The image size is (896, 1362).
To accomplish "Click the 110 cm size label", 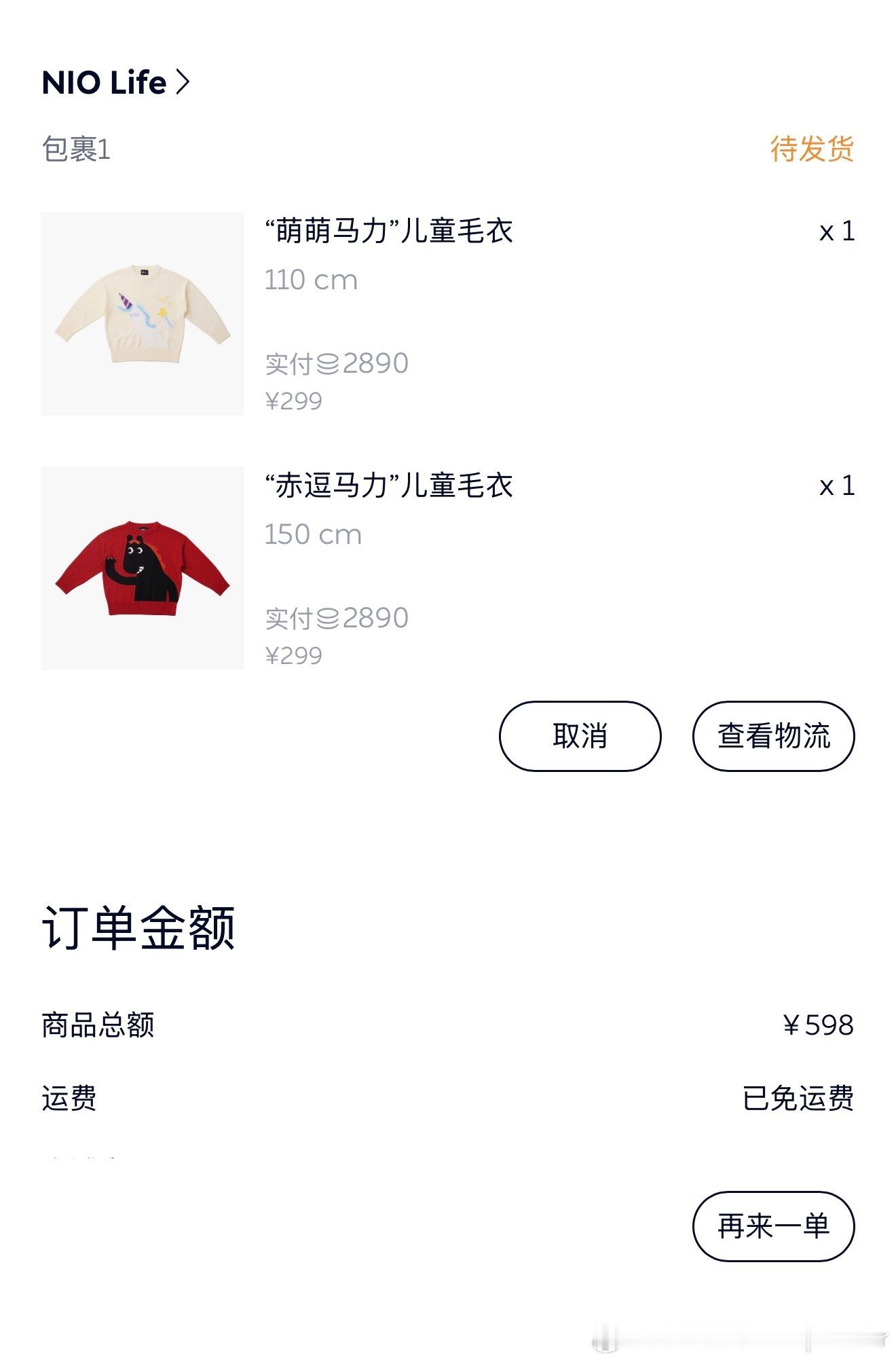I will tap(311, 280).
